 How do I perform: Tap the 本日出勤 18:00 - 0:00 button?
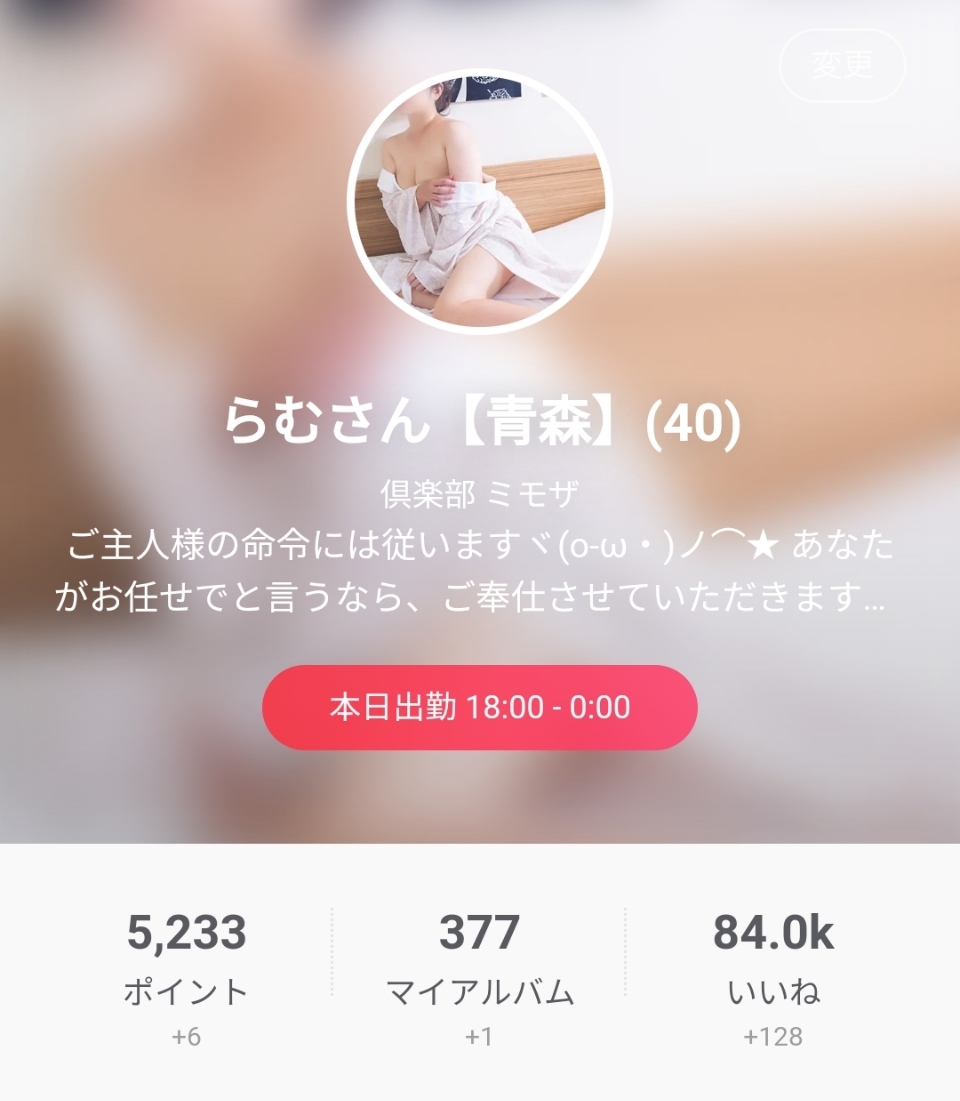pyautogui.click(x=480, y=707)
